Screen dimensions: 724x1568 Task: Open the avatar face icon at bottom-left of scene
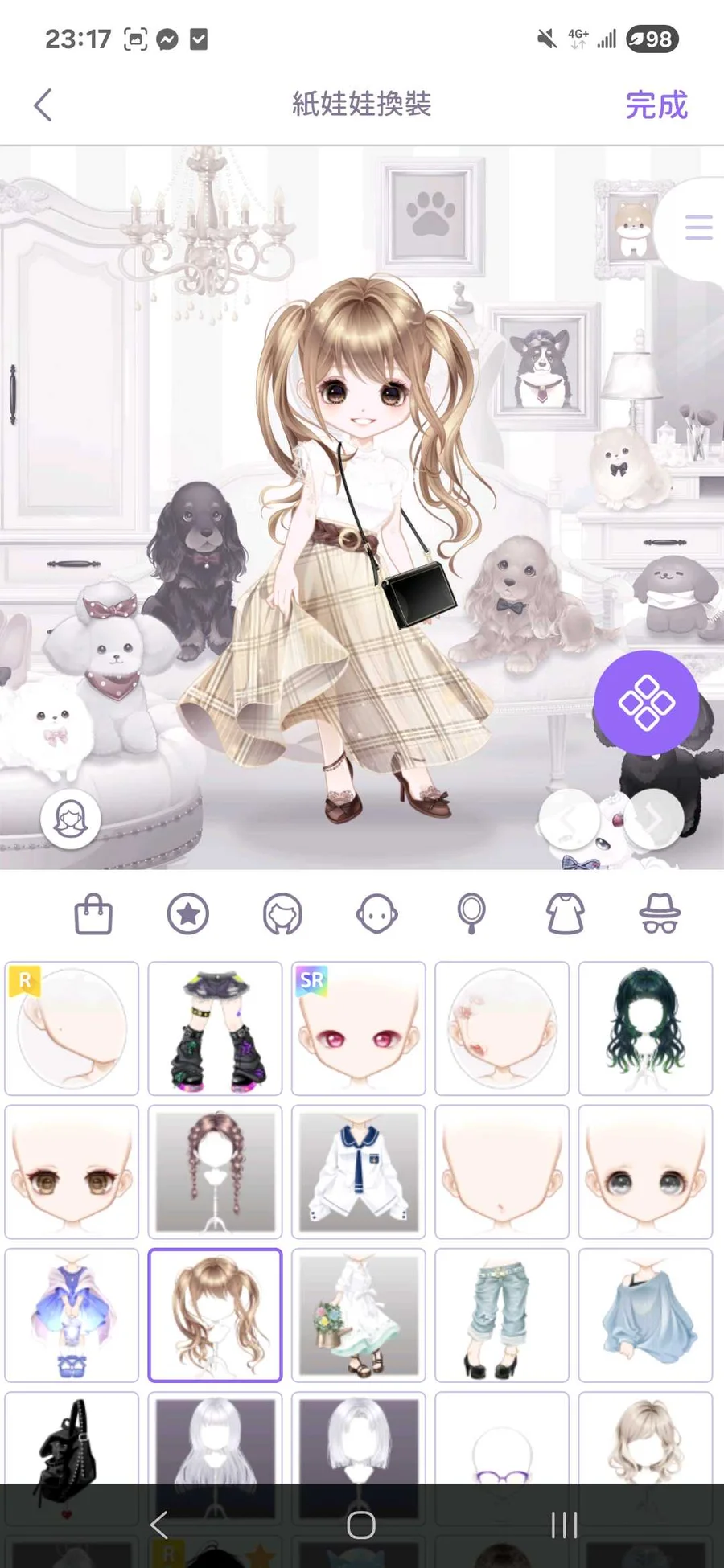(x=71, y=819)
